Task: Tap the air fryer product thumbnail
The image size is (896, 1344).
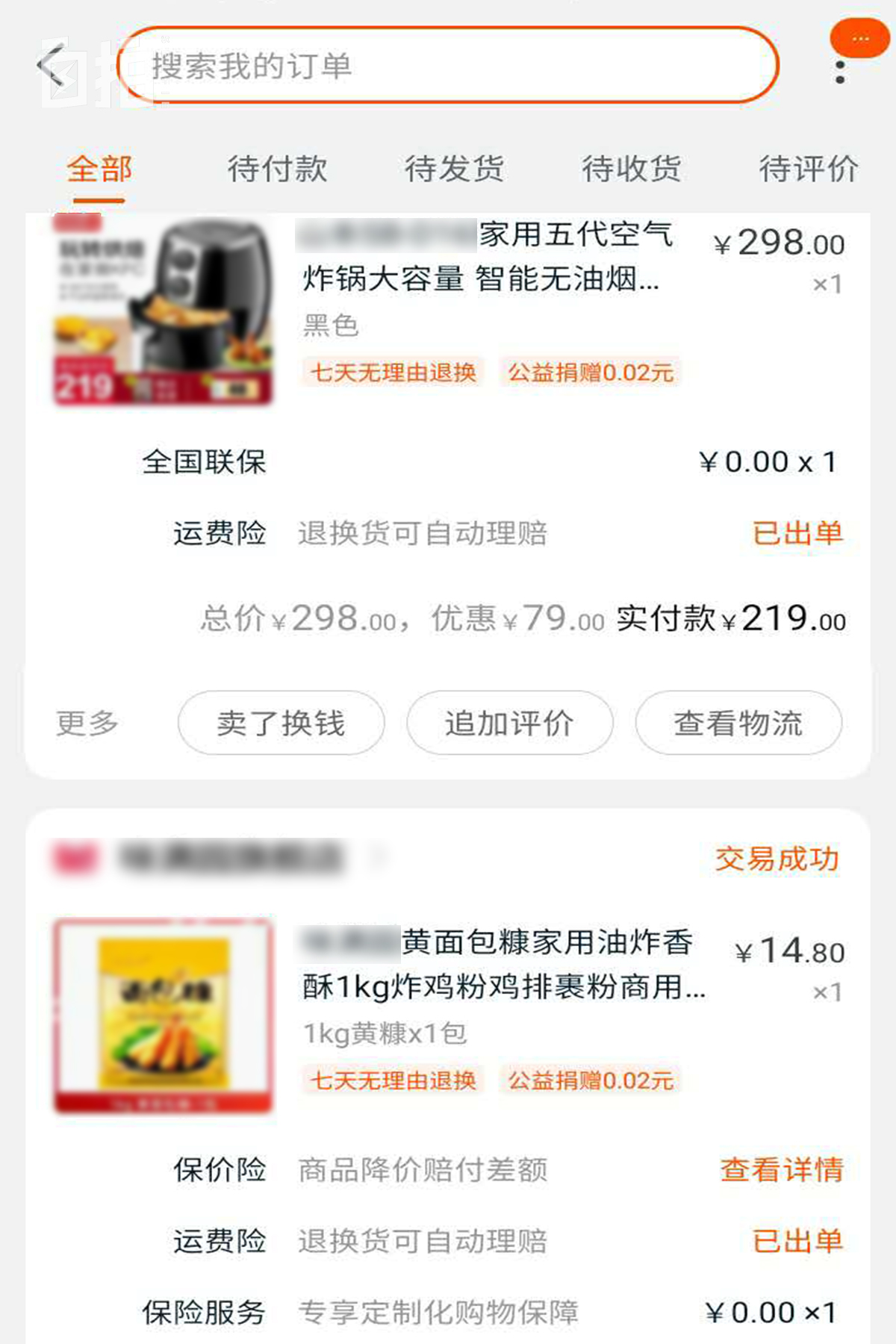Action: (164, 314)
